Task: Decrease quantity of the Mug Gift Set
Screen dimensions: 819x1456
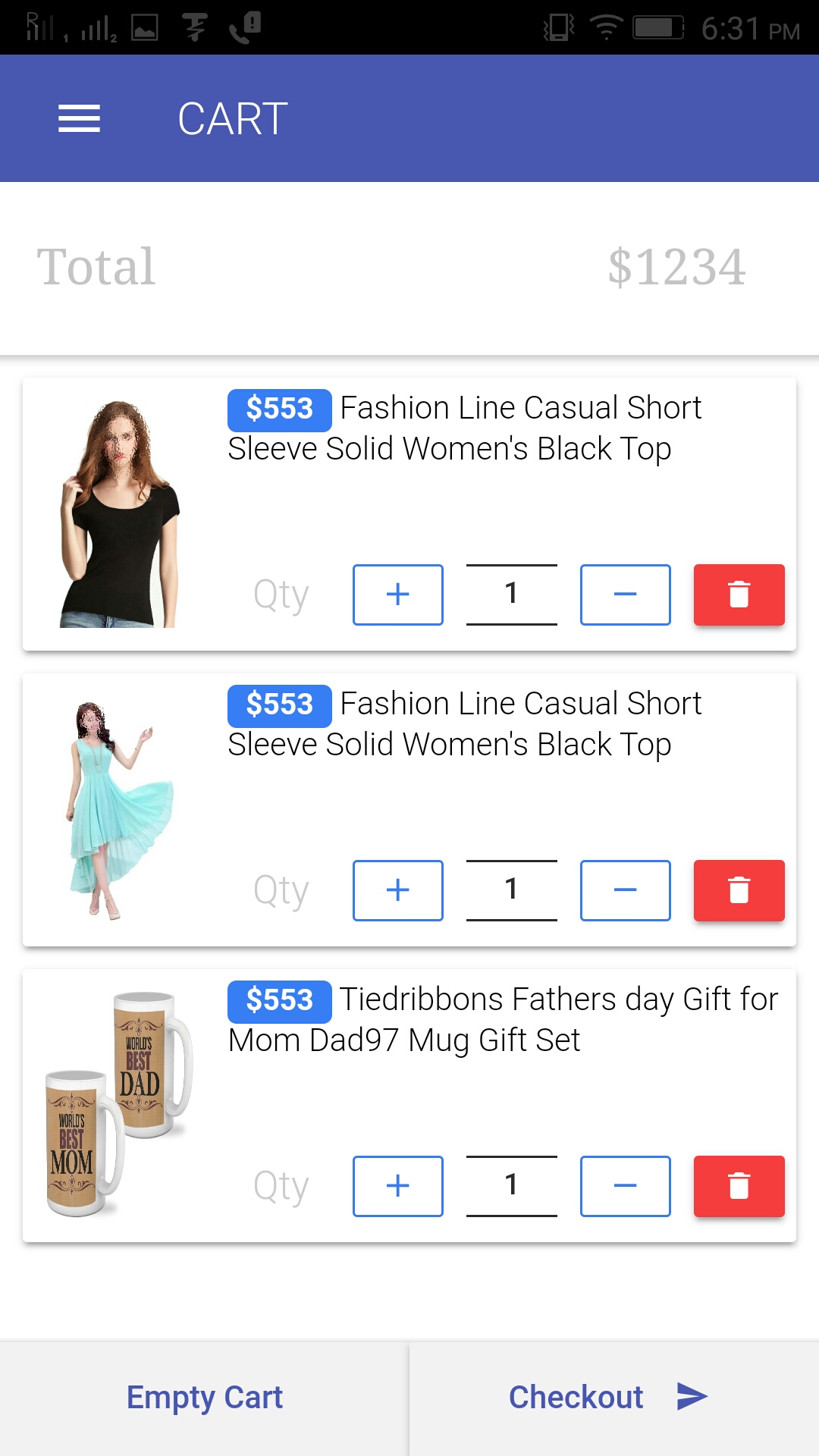Action: [625, 1187]
